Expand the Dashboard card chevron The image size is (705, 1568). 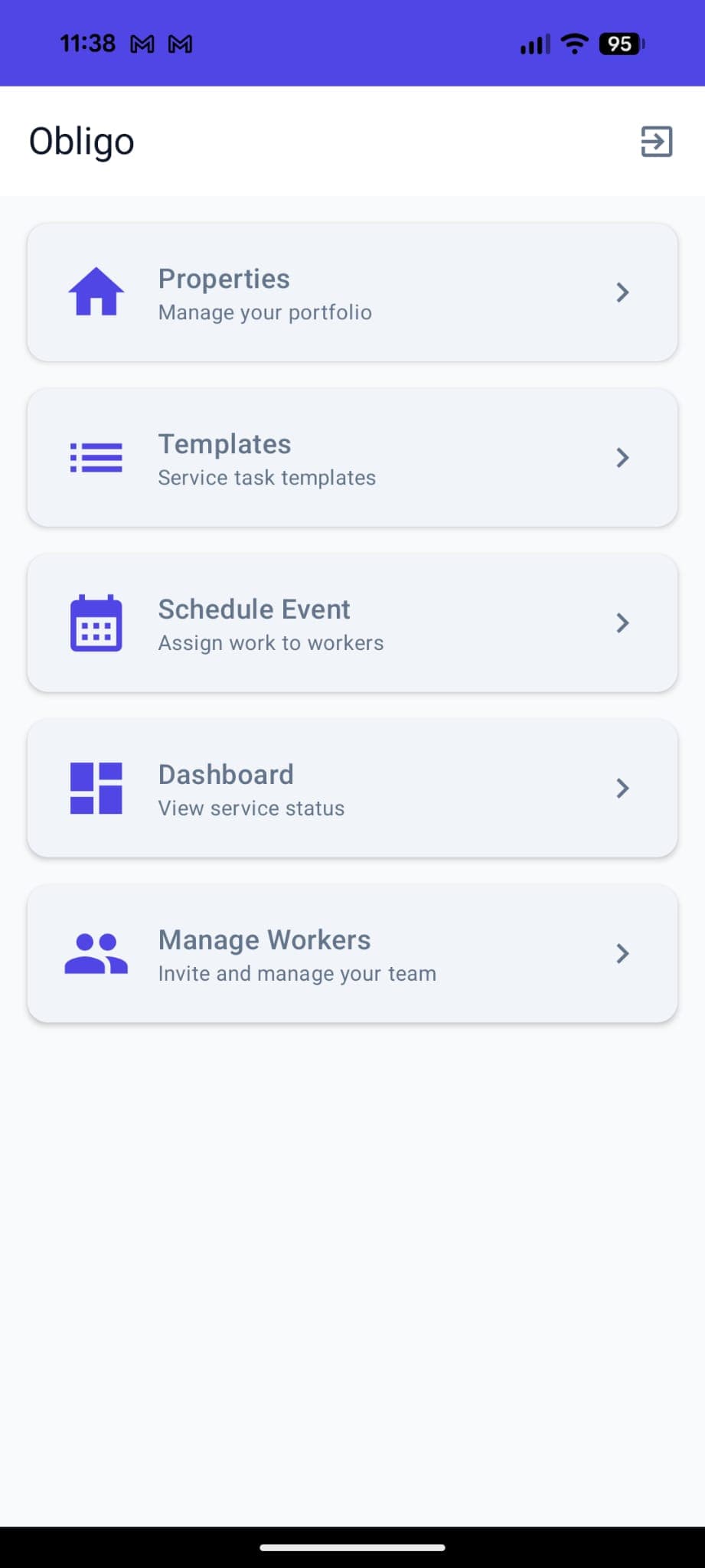(622, 788)
